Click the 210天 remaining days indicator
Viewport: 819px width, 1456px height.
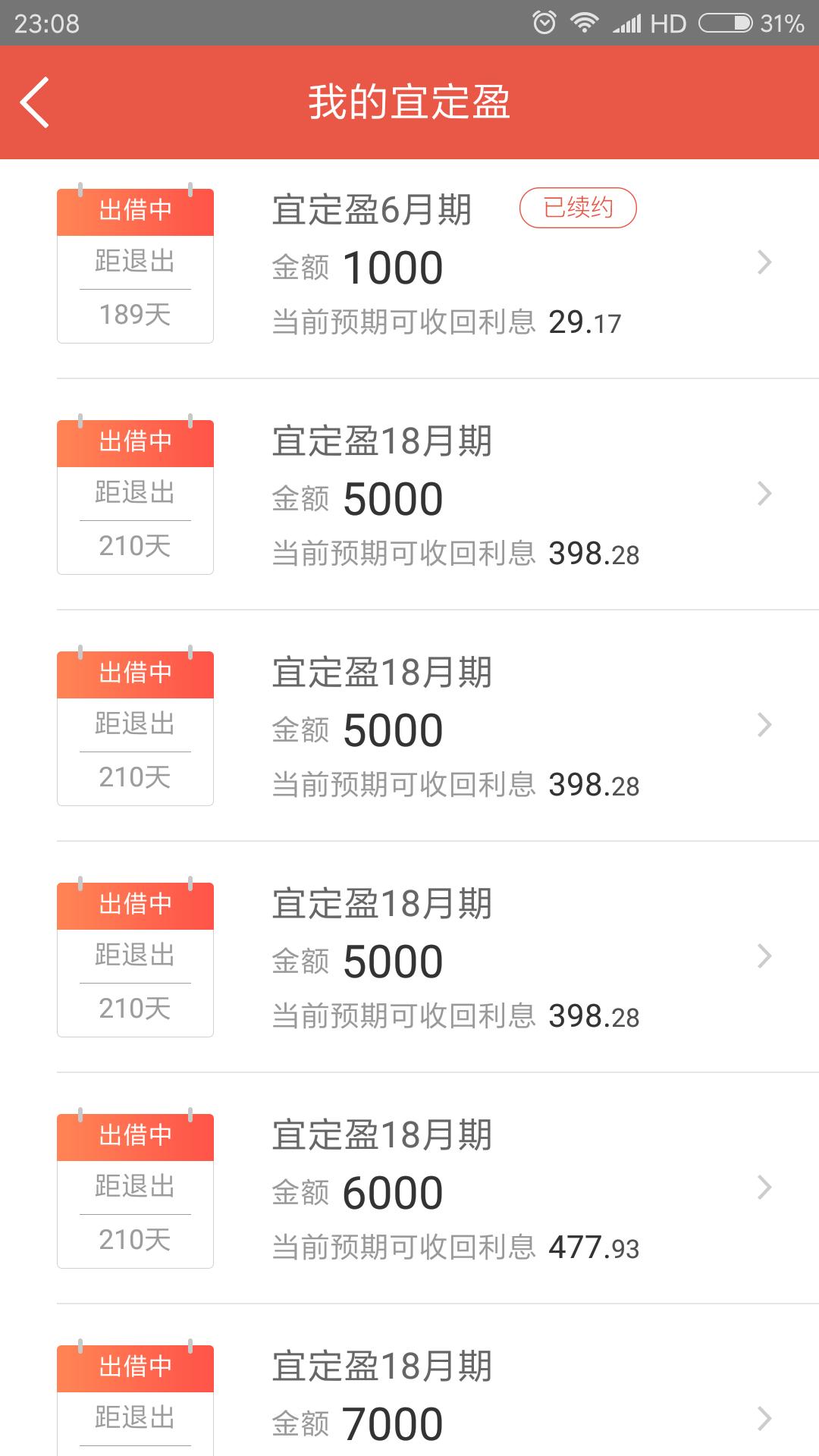[134, 545]
